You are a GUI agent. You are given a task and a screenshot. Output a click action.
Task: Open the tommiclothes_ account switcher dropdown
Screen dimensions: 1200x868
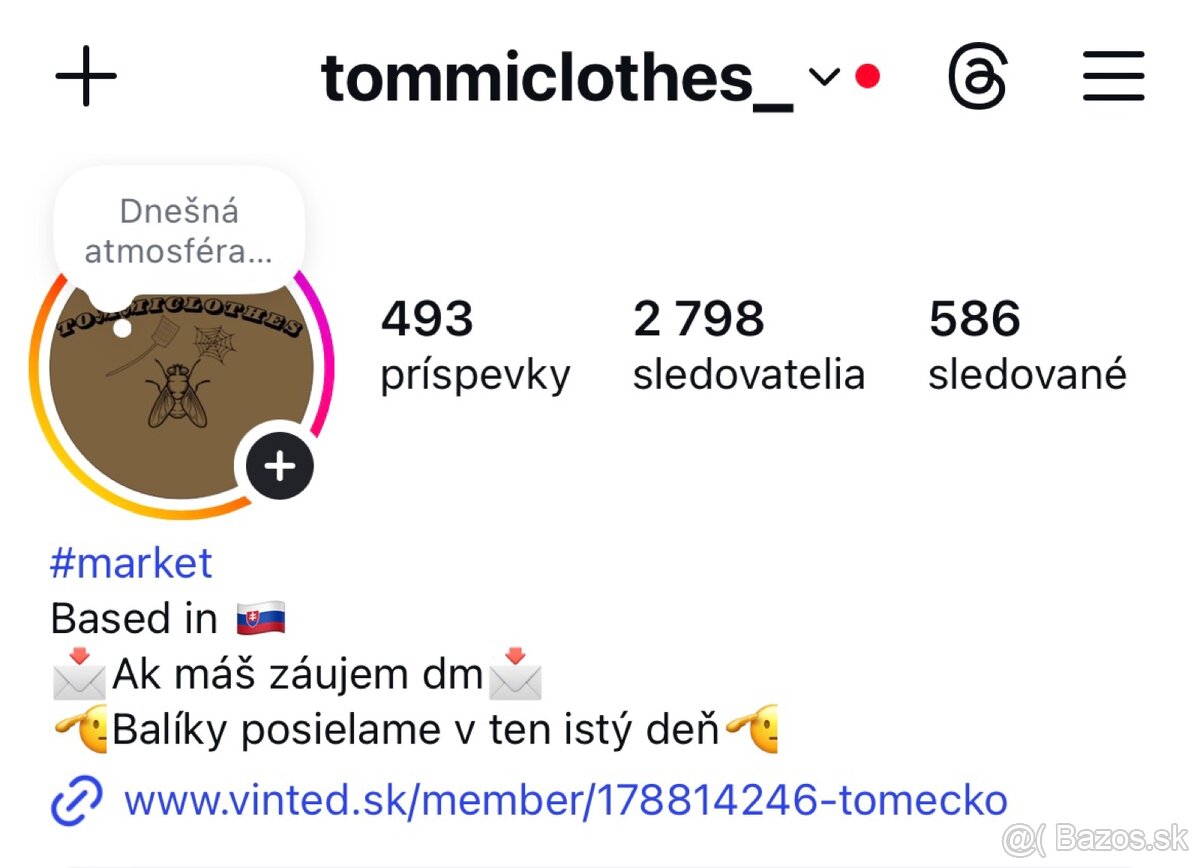click(823, 76)
